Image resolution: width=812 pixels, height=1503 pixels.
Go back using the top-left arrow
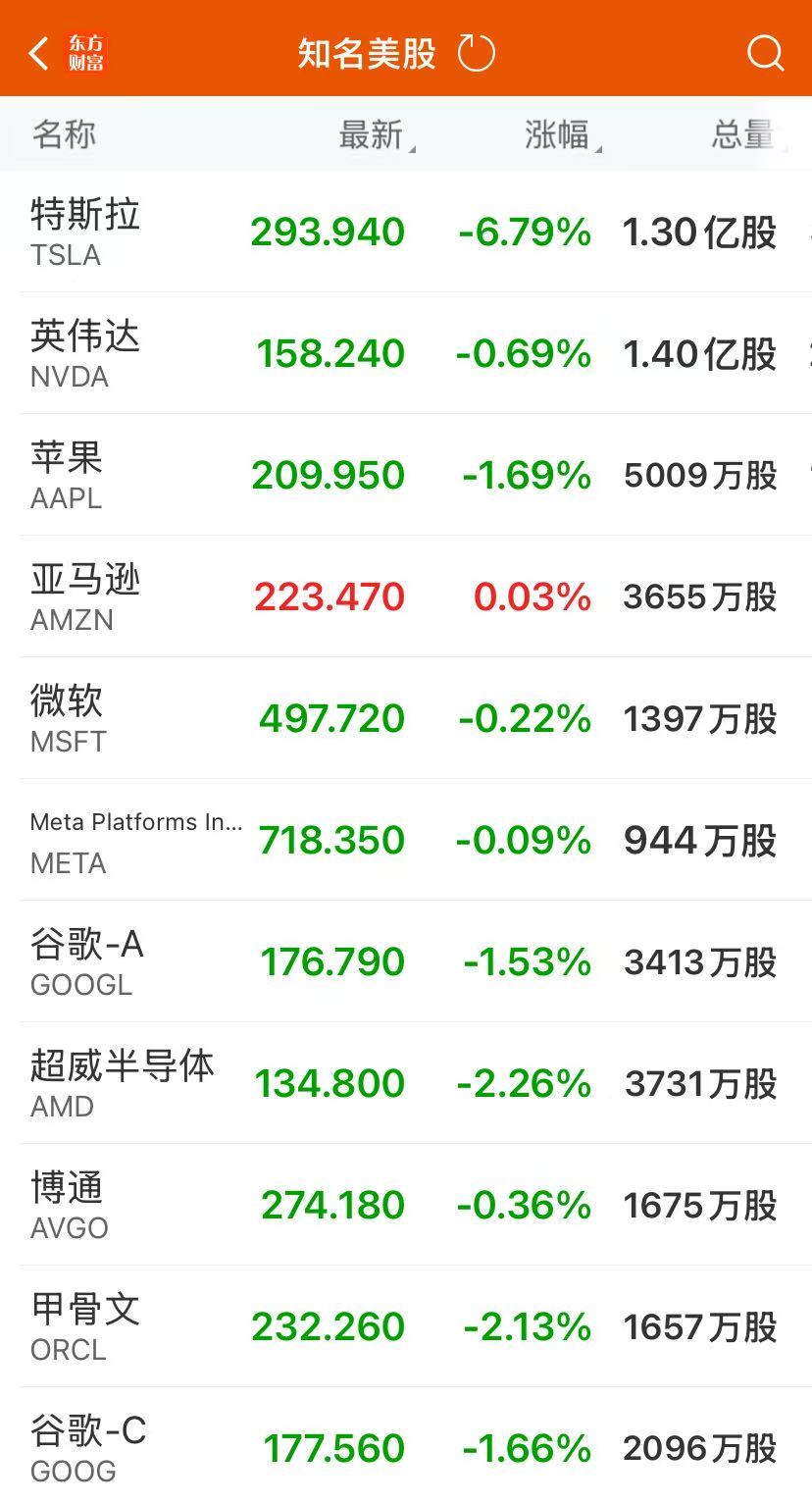coord(39,53)
